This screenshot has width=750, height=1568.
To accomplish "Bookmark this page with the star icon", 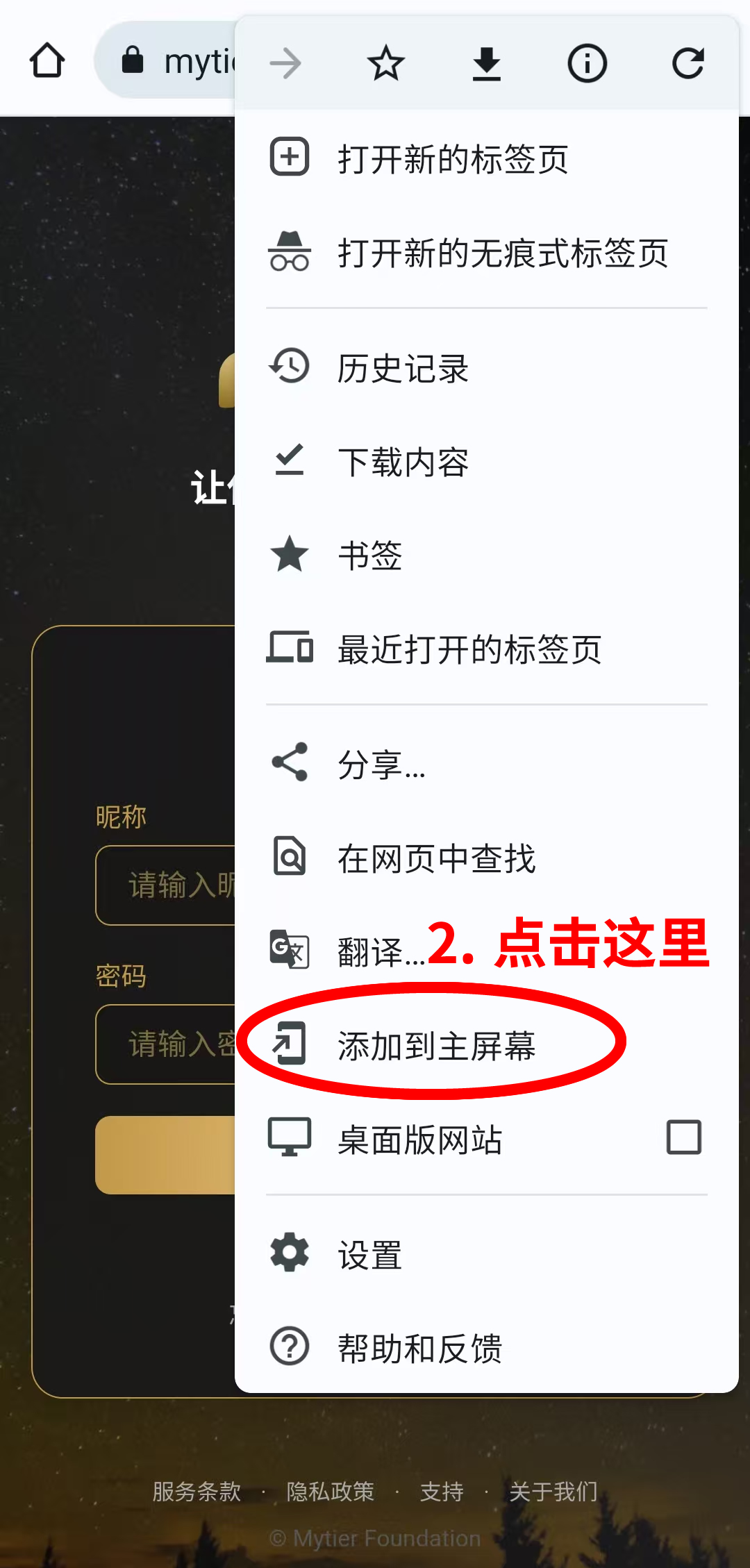I will (385, 64).
